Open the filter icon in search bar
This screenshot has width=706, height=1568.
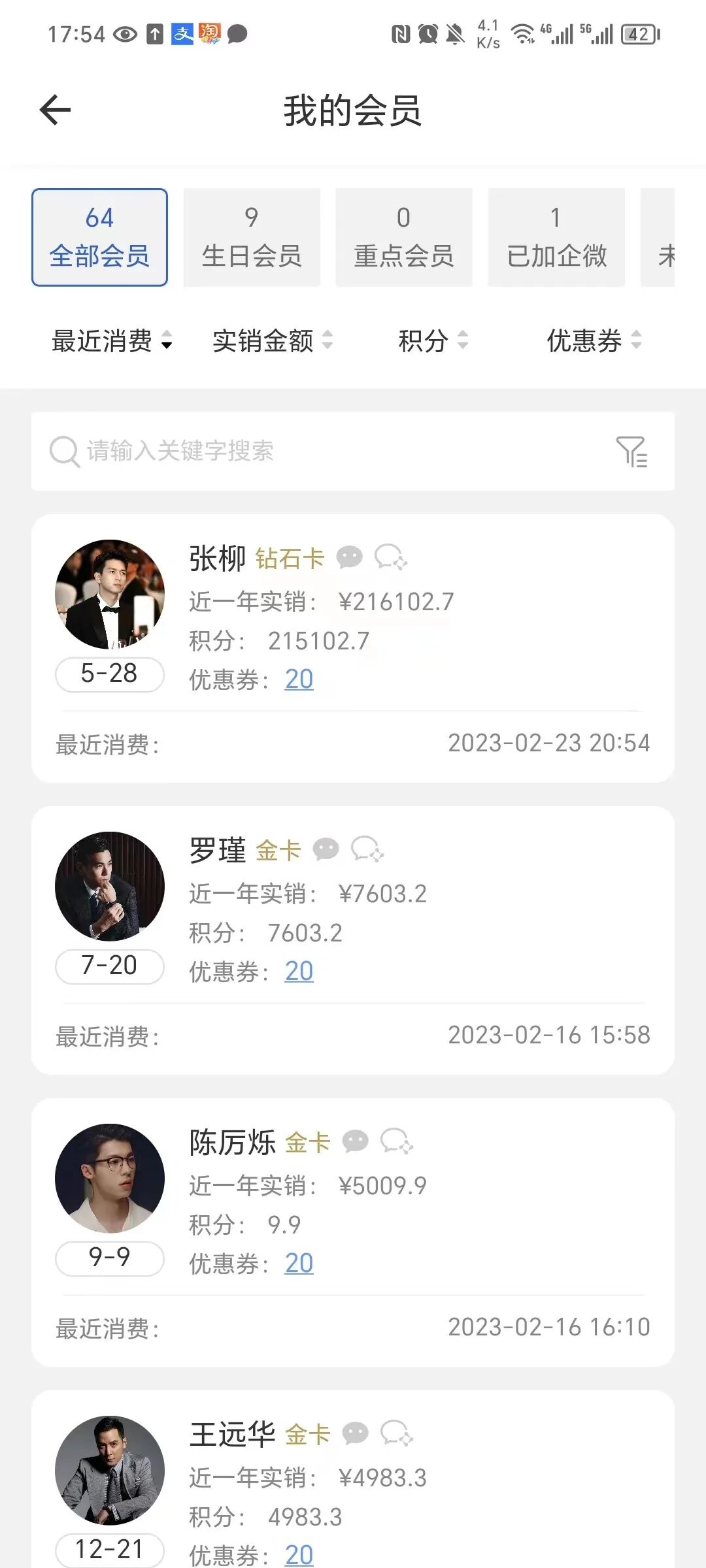point(631,451)
